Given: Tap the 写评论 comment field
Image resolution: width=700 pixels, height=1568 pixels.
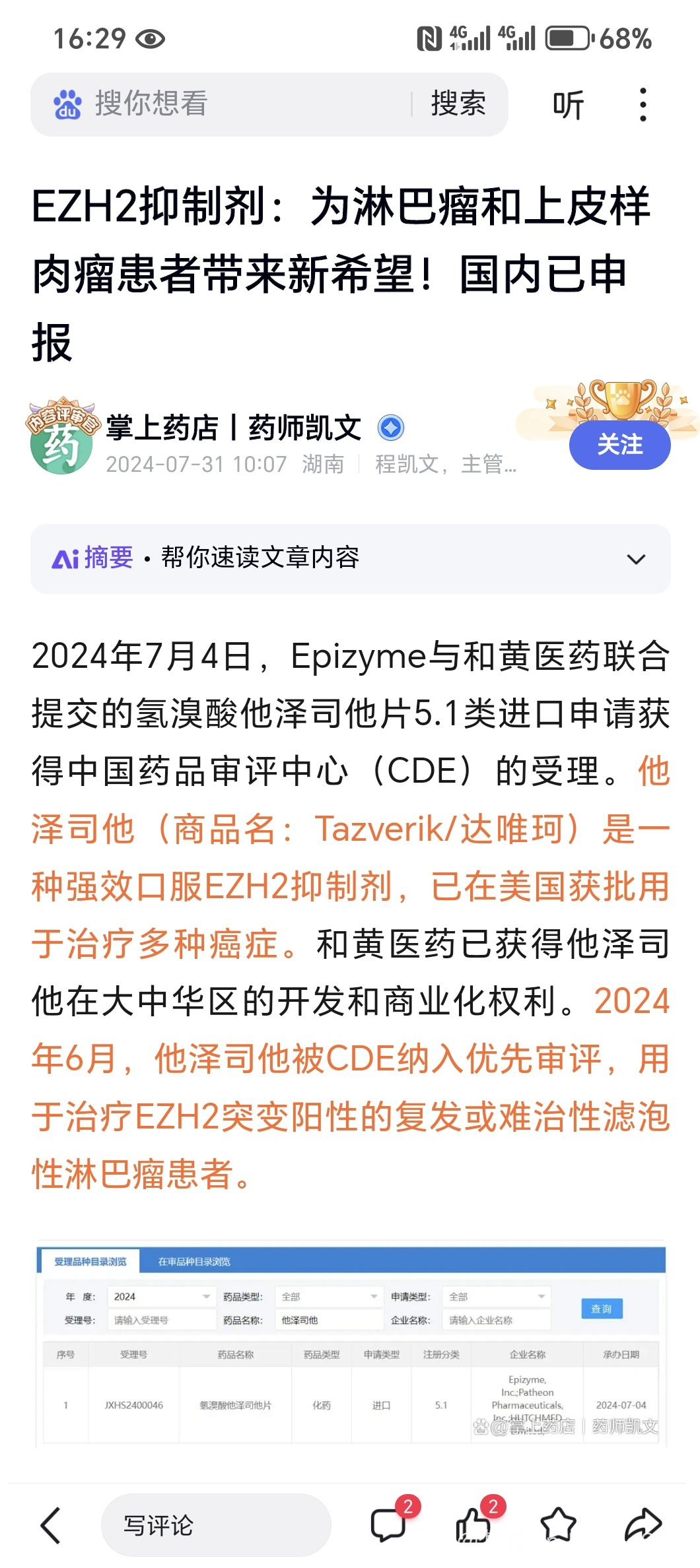Looking at the screenshot, I should click(x=215, y=1525).
